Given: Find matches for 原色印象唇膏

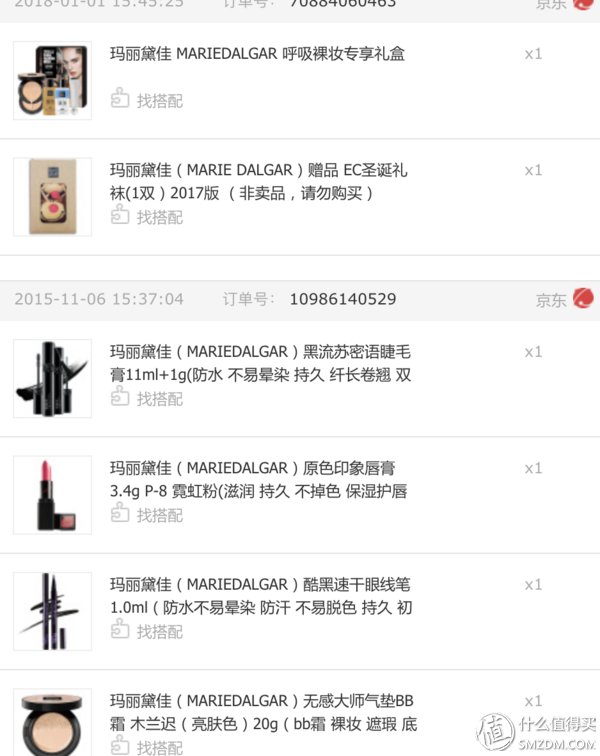Looking at the screenshot, I should [147, 515].
